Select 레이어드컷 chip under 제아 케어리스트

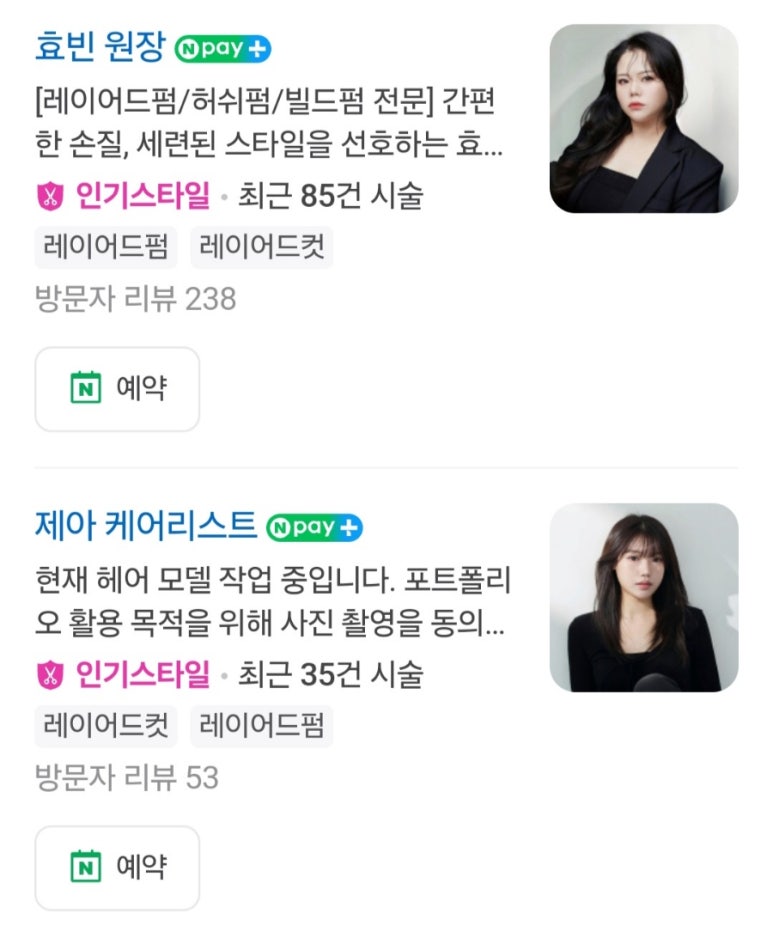coord(106,726)
